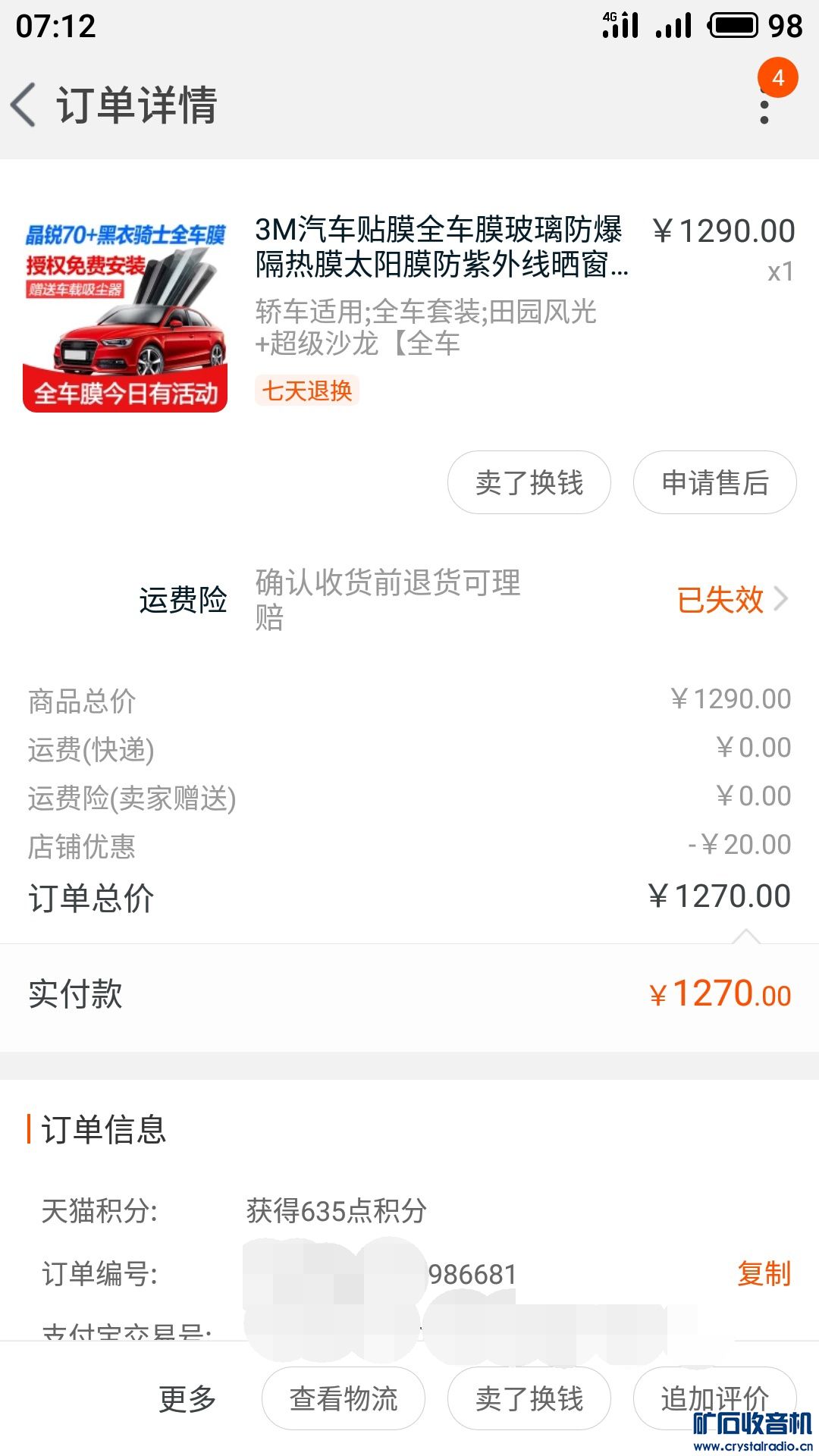Tap the 申请售后 button
This screenshot has width=819, height=1456.
714,482
